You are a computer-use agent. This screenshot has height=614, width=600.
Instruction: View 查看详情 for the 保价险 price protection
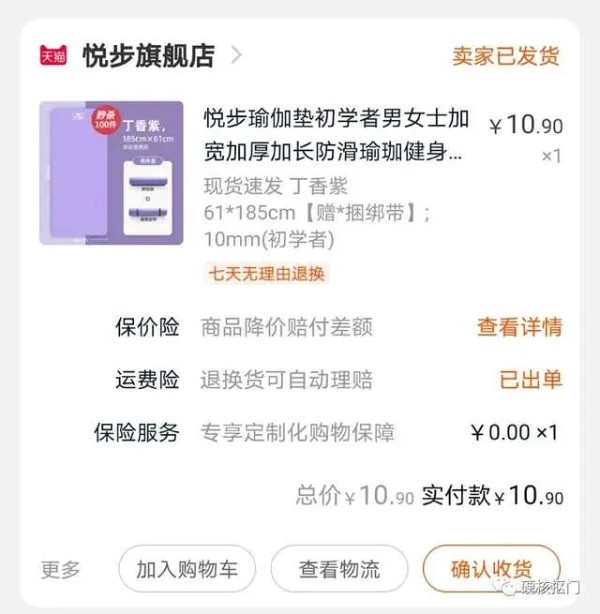(518, 327)
